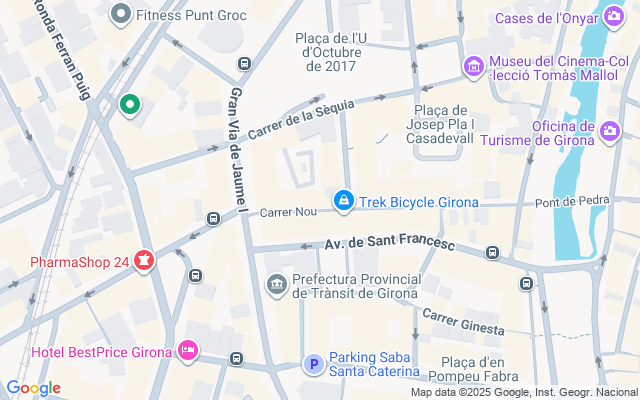Tap the Prefectura Provincial de Trànsit marker
640x400 pixels.
point(276,286)
